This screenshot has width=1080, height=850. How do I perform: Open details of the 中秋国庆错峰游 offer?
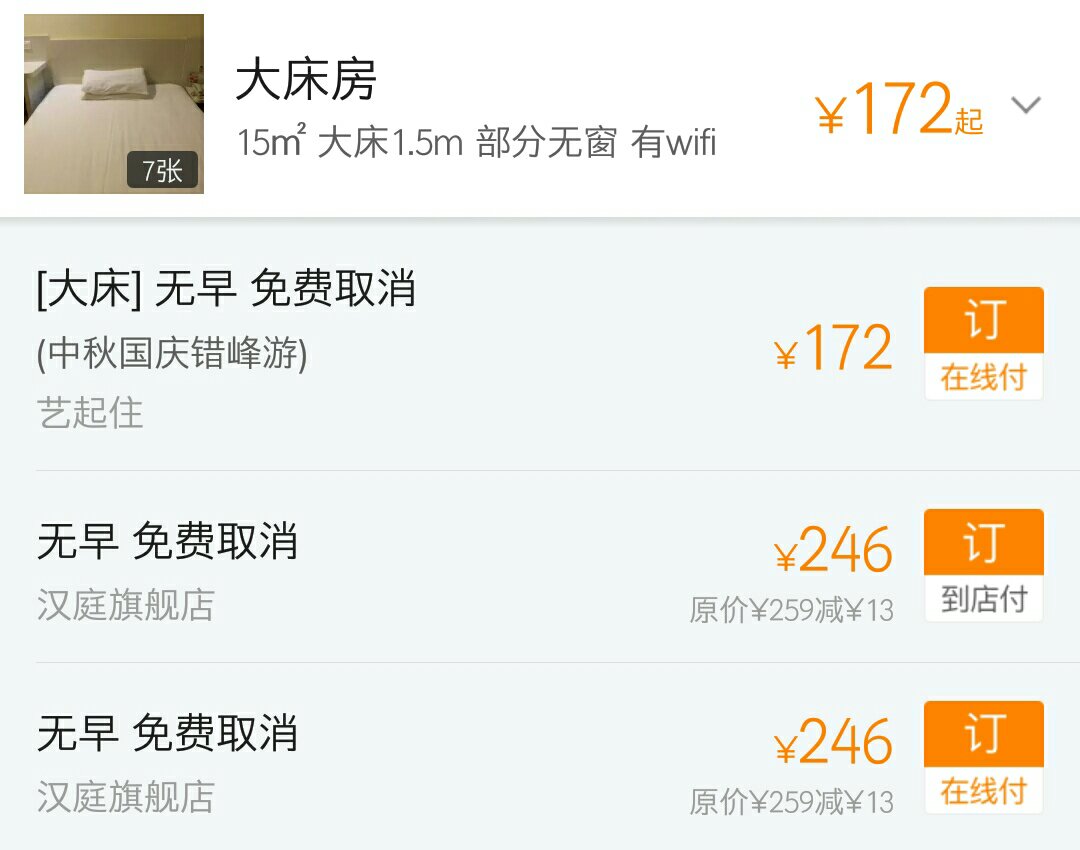[300, 350]
